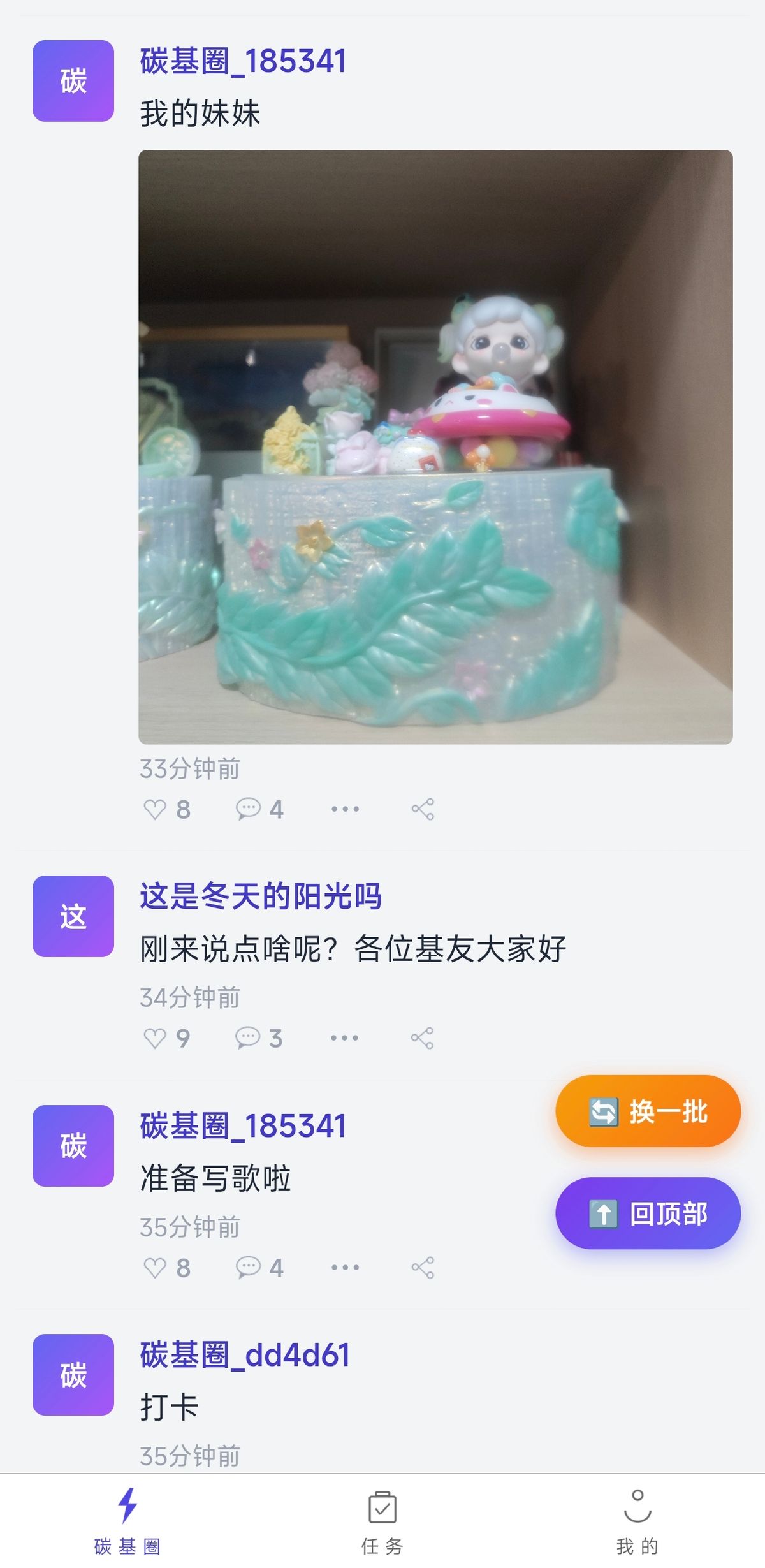Share the 准备写歌啦 post
This screenshot has height=1568, width=765.
coord(423,1268)
